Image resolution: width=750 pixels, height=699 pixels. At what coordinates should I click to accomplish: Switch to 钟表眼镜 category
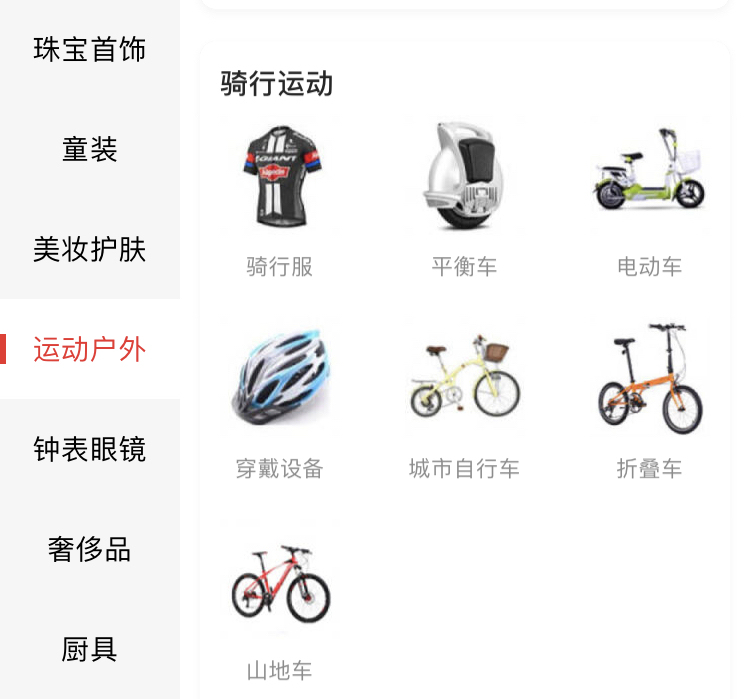click(90, 449)
